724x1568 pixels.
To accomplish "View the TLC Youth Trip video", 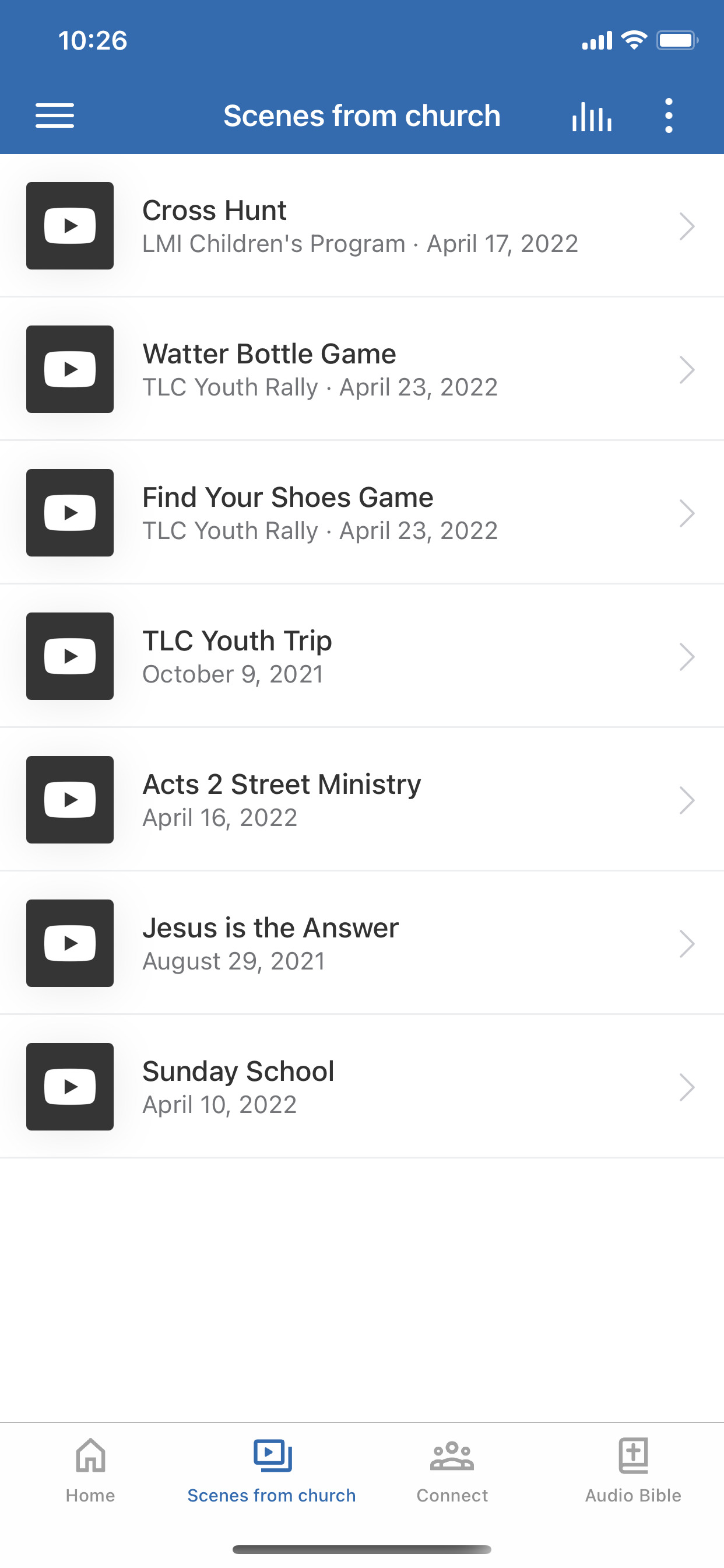I will pos(362,657).
